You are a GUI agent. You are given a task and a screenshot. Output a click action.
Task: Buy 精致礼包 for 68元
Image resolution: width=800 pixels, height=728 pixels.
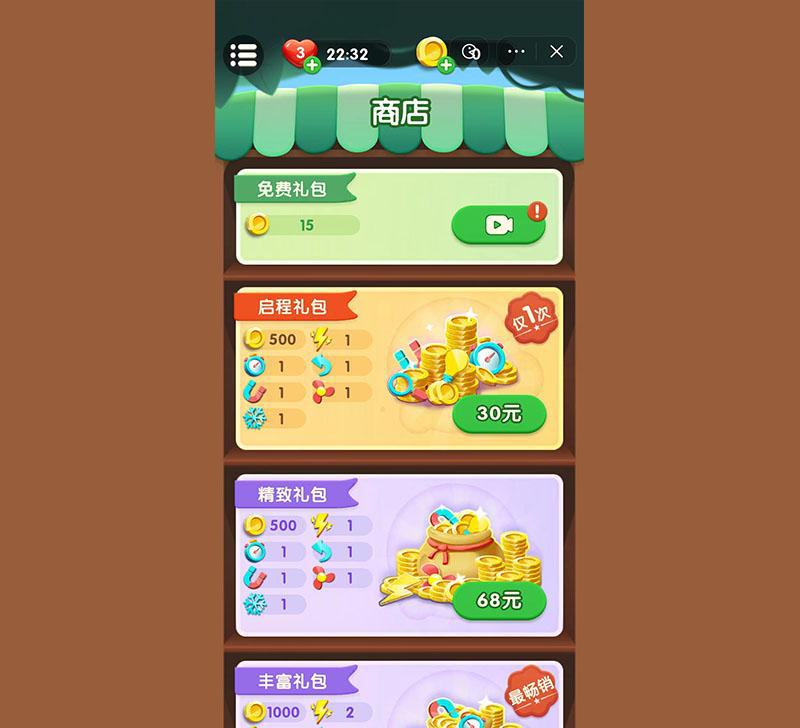click(499, 601)
